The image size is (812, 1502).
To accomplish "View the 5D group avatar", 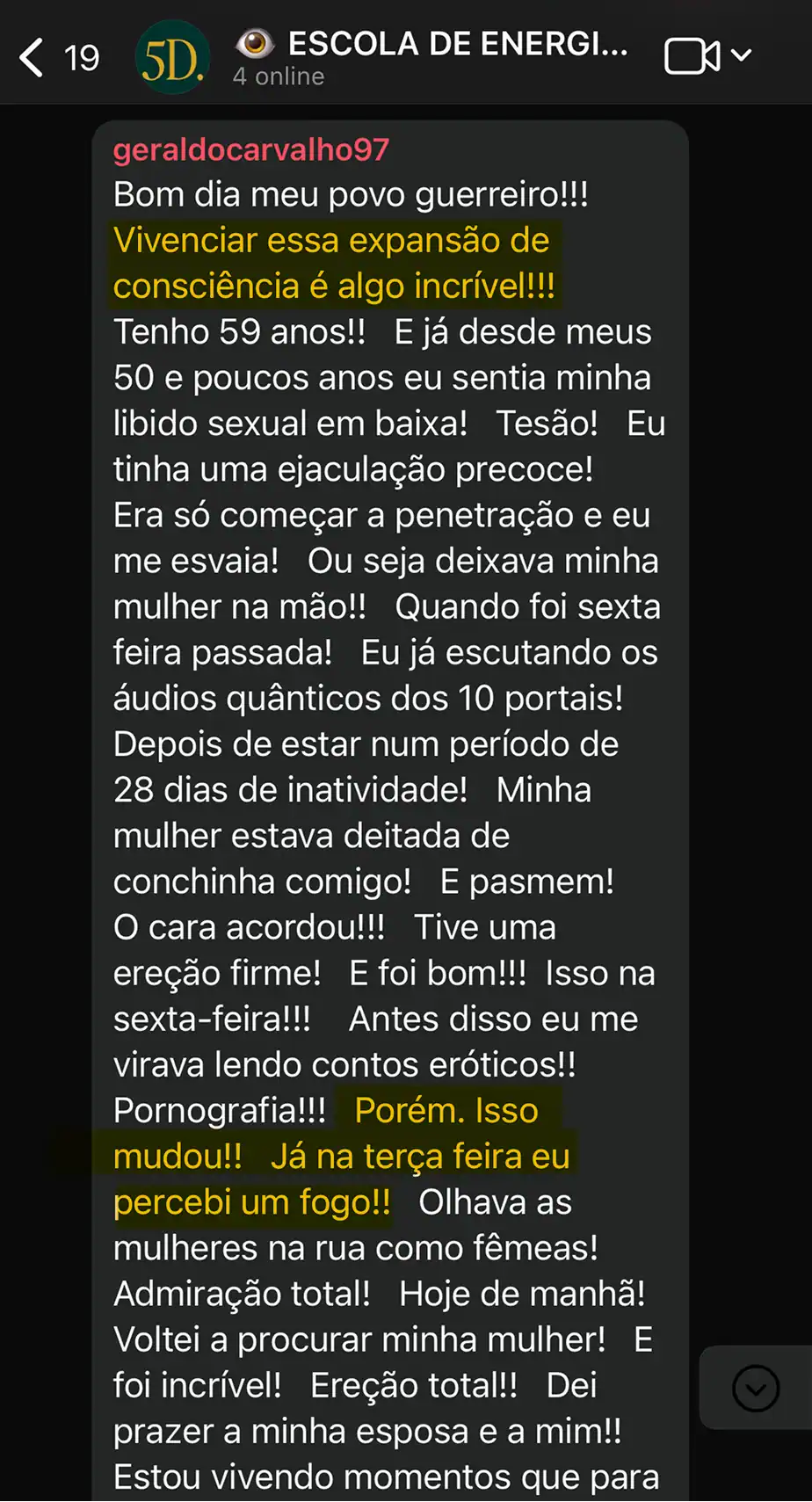I will [x=173, y=58].
